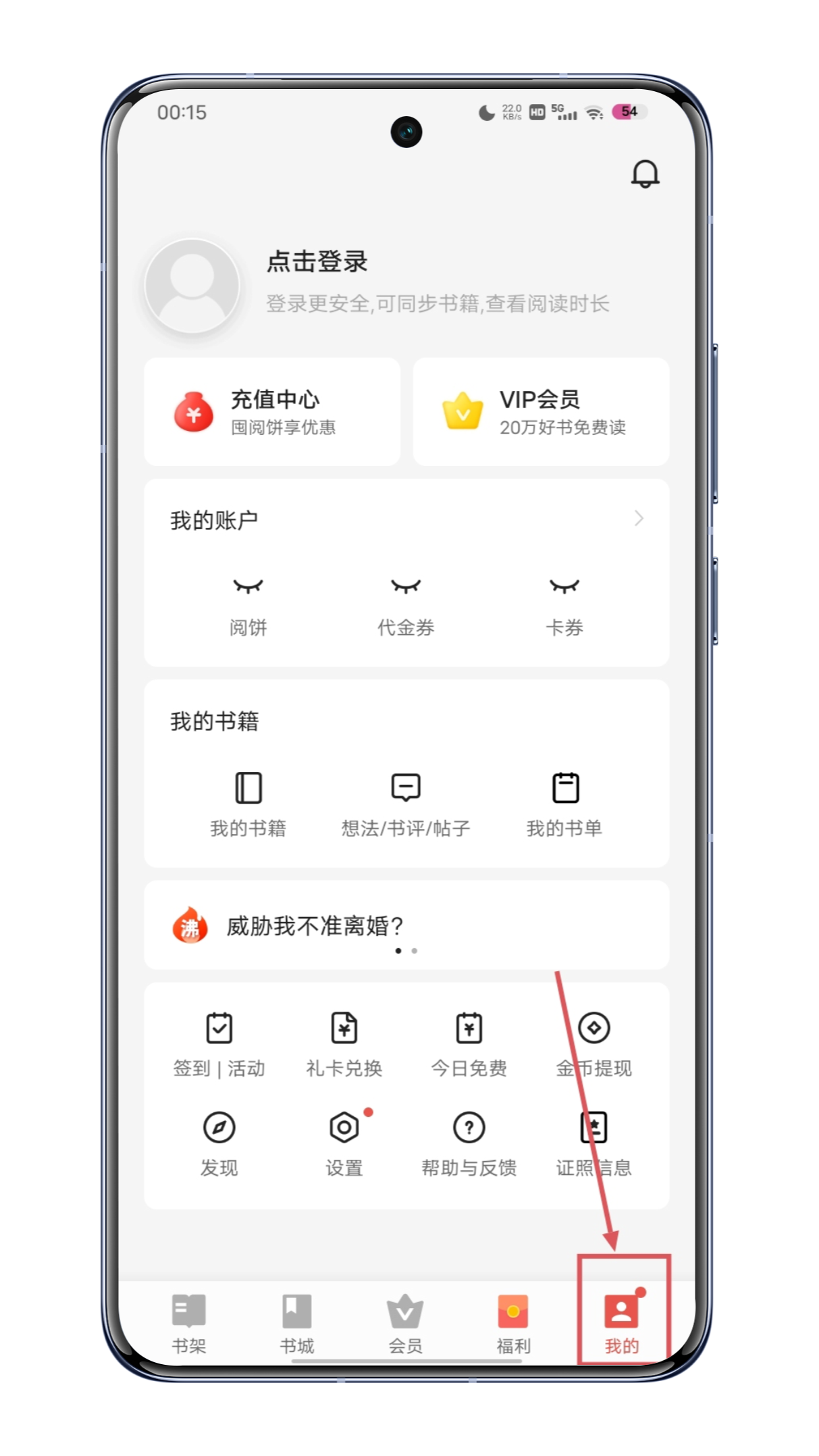This screenshot has height=1456, width=819.
Task: Open 礼卡兑换 gift card redemption
Action: point(344,1044)
